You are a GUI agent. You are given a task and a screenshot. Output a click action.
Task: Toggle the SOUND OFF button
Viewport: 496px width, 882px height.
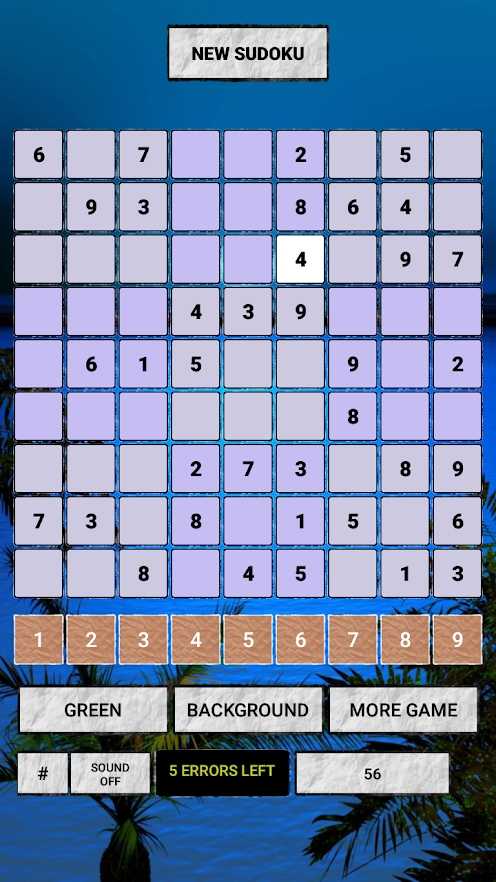pyautogui.click(x=110, y=773)
